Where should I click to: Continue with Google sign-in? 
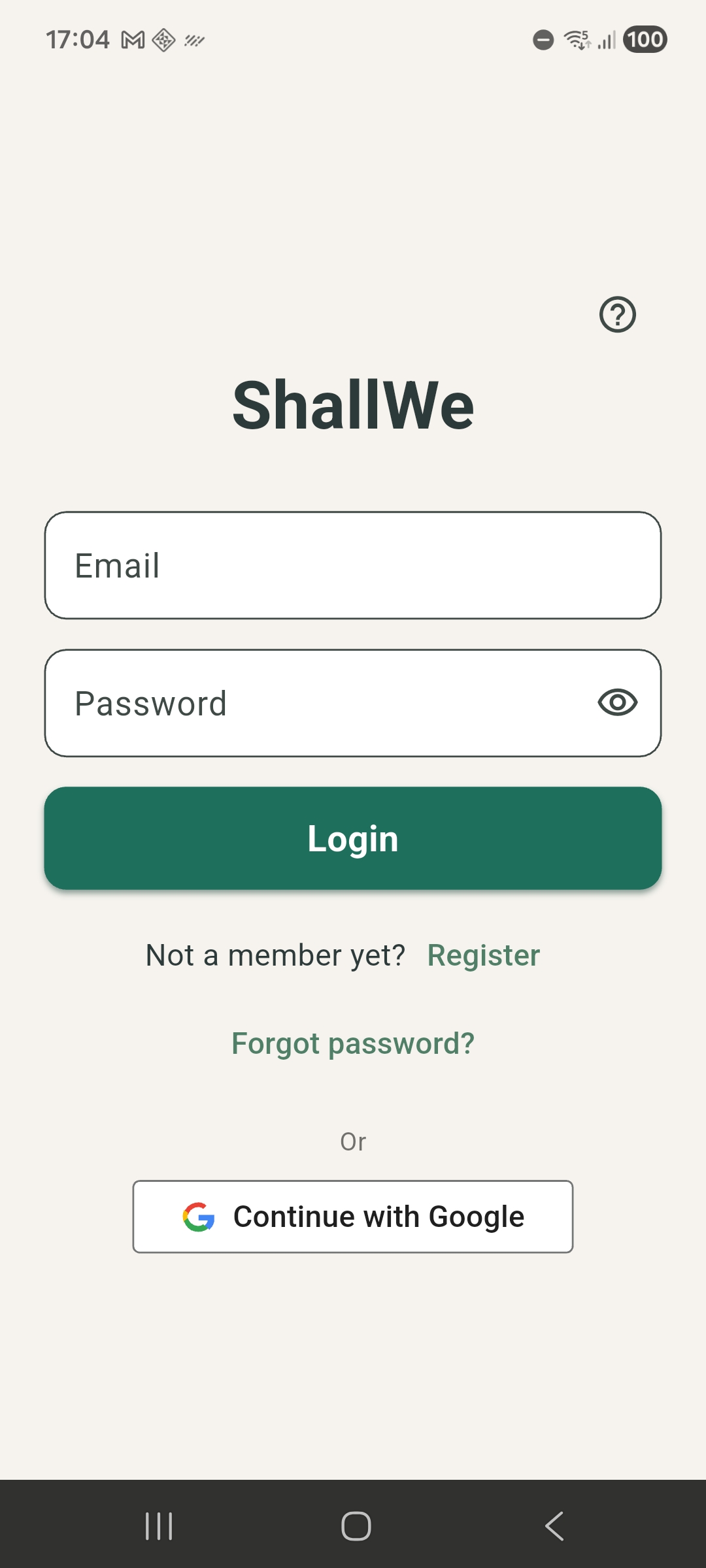[x=353, y=1217]
